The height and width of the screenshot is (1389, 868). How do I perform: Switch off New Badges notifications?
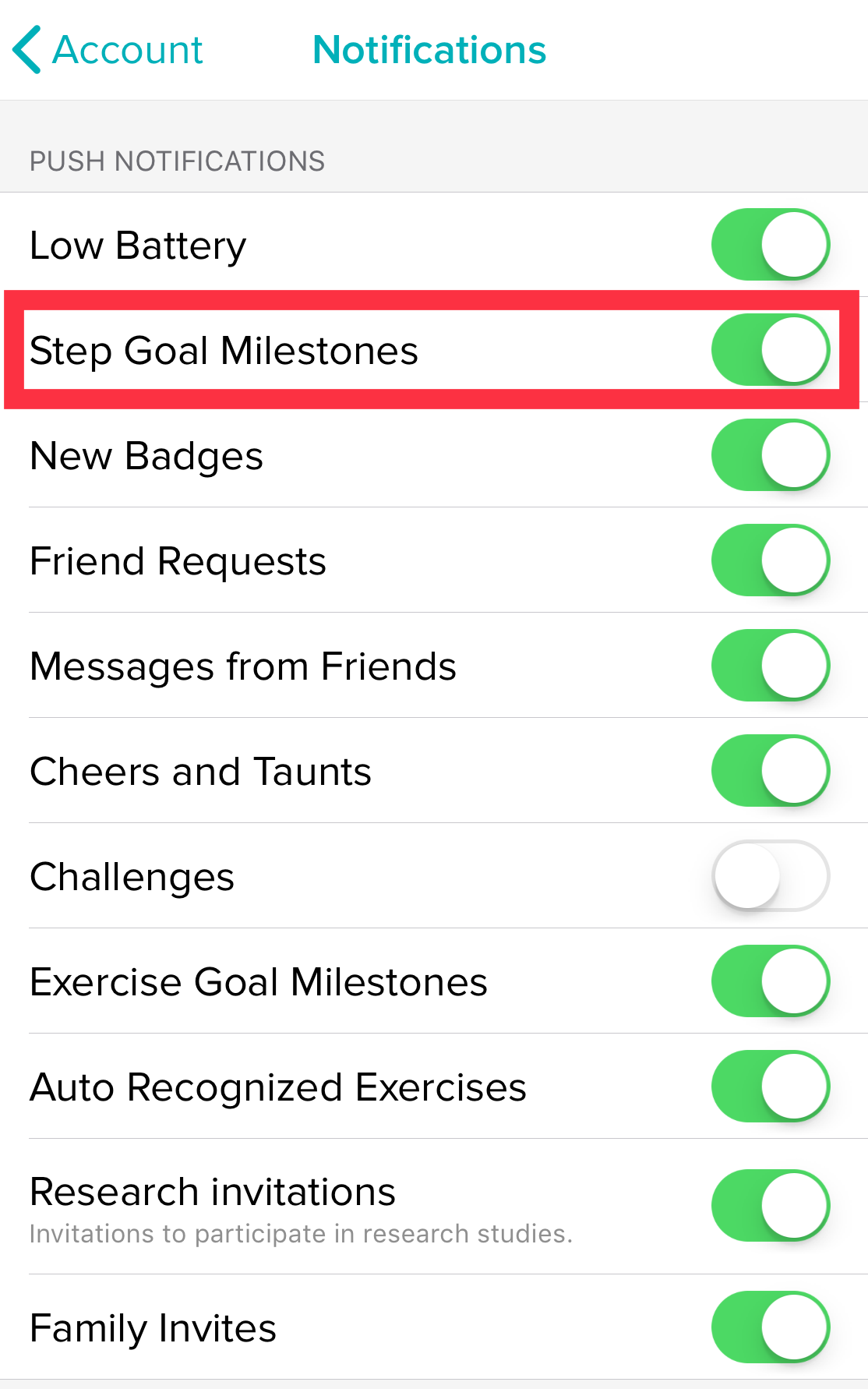770,455
